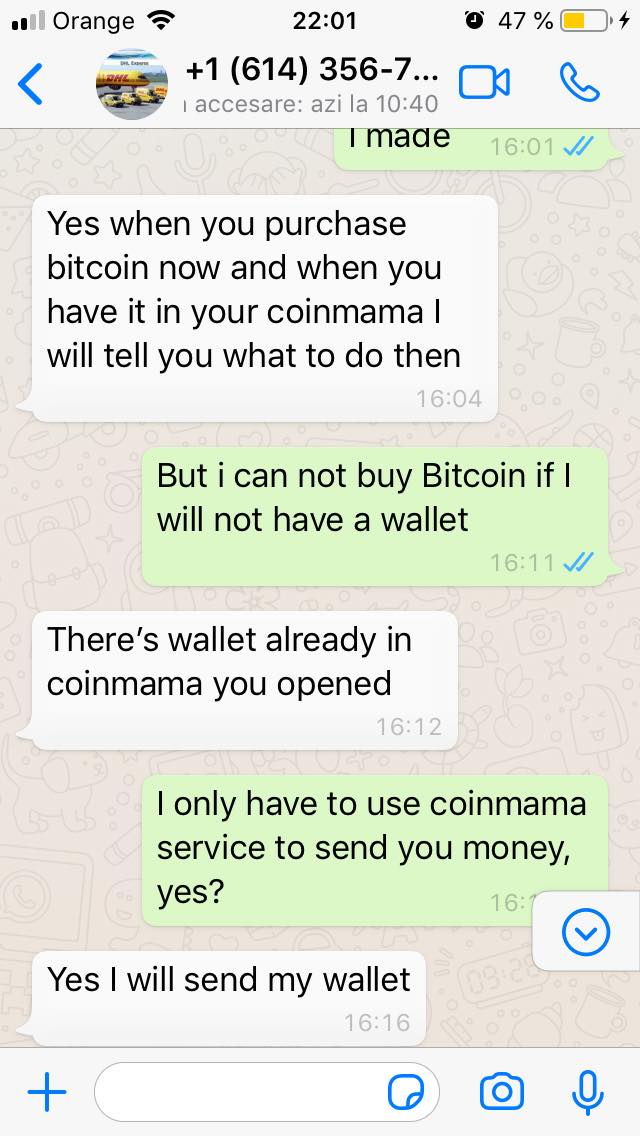Record a voice message
The image size is (640, 1136).
tap(587, 1092)
